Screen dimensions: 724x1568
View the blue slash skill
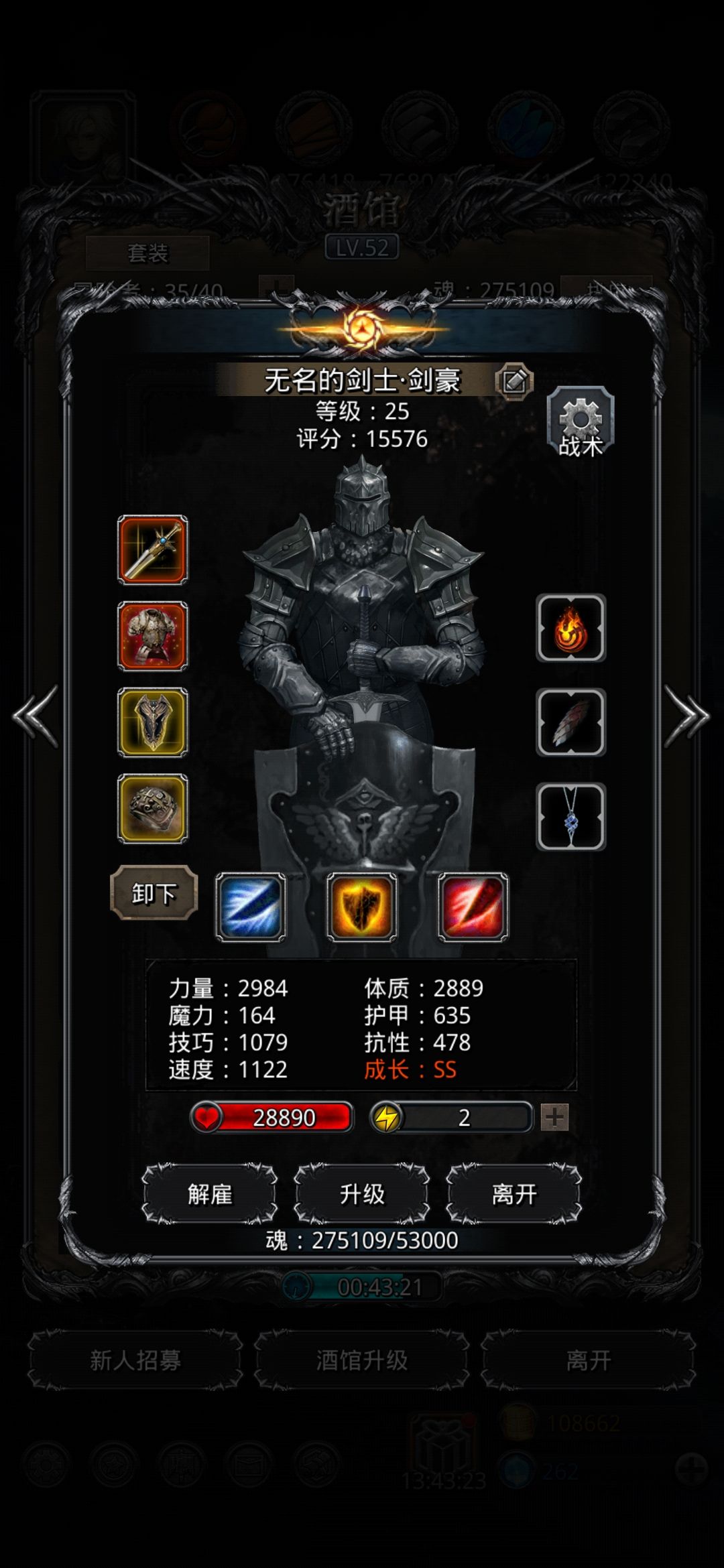click(x=251, y=907)
